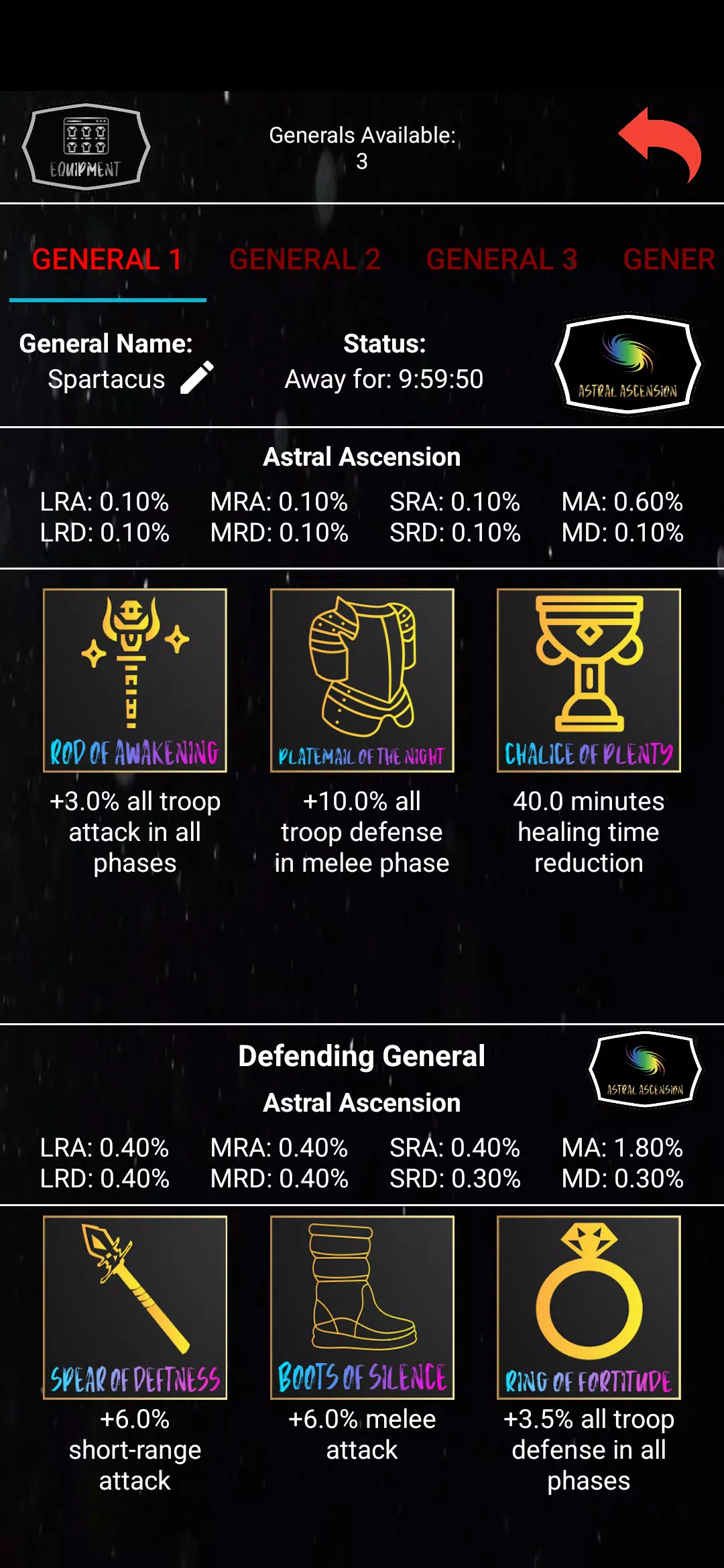724x1568 pixels.
Task: Open the Spear of Deftness item
Action: [135, 1307]
